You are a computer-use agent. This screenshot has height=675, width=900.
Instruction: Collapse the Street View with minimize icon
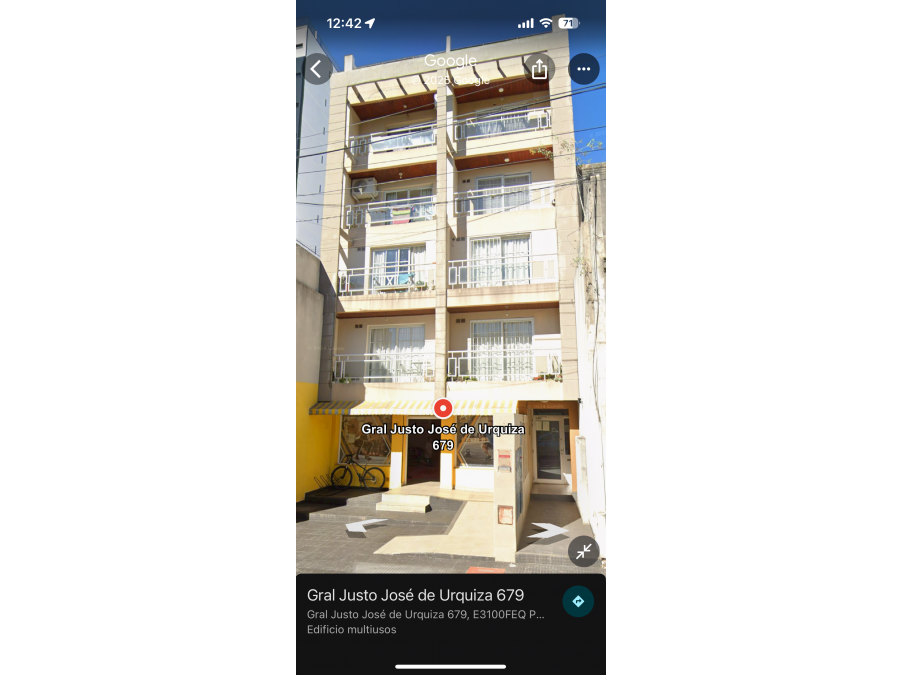pyautogui.click(x=583, y=551)
